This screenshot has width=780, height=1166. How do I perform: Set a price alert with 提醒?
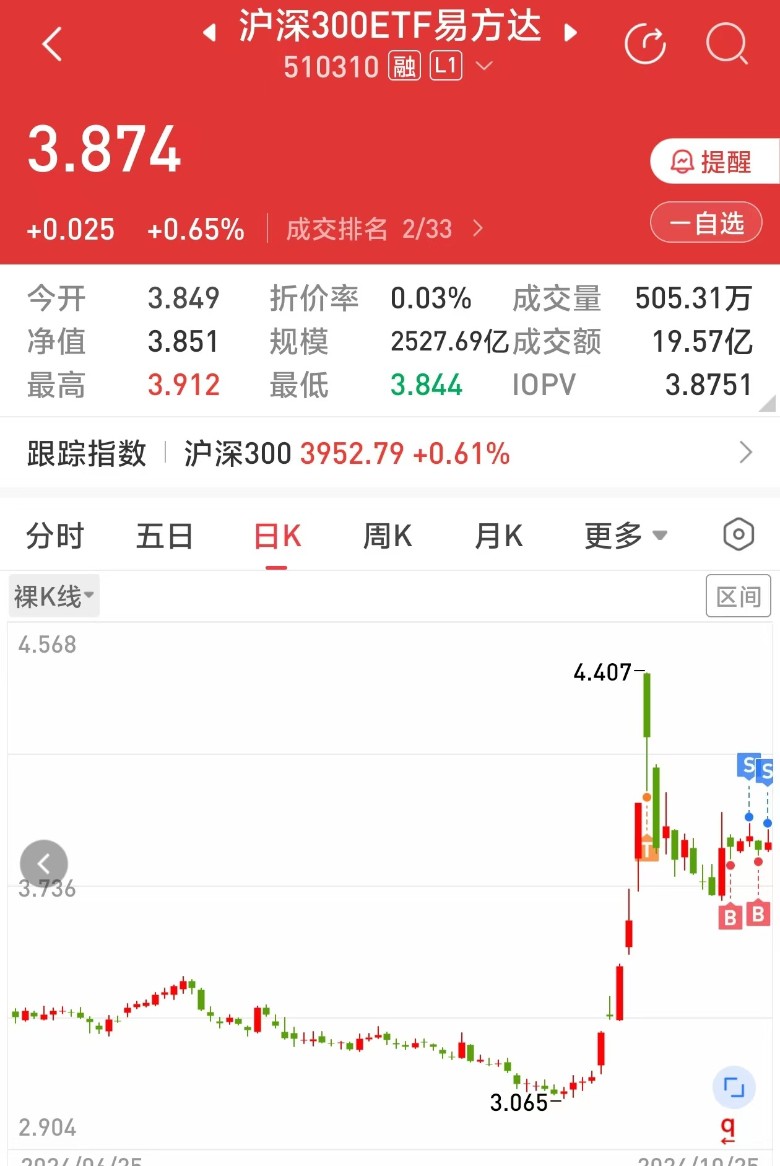point(714,162)
